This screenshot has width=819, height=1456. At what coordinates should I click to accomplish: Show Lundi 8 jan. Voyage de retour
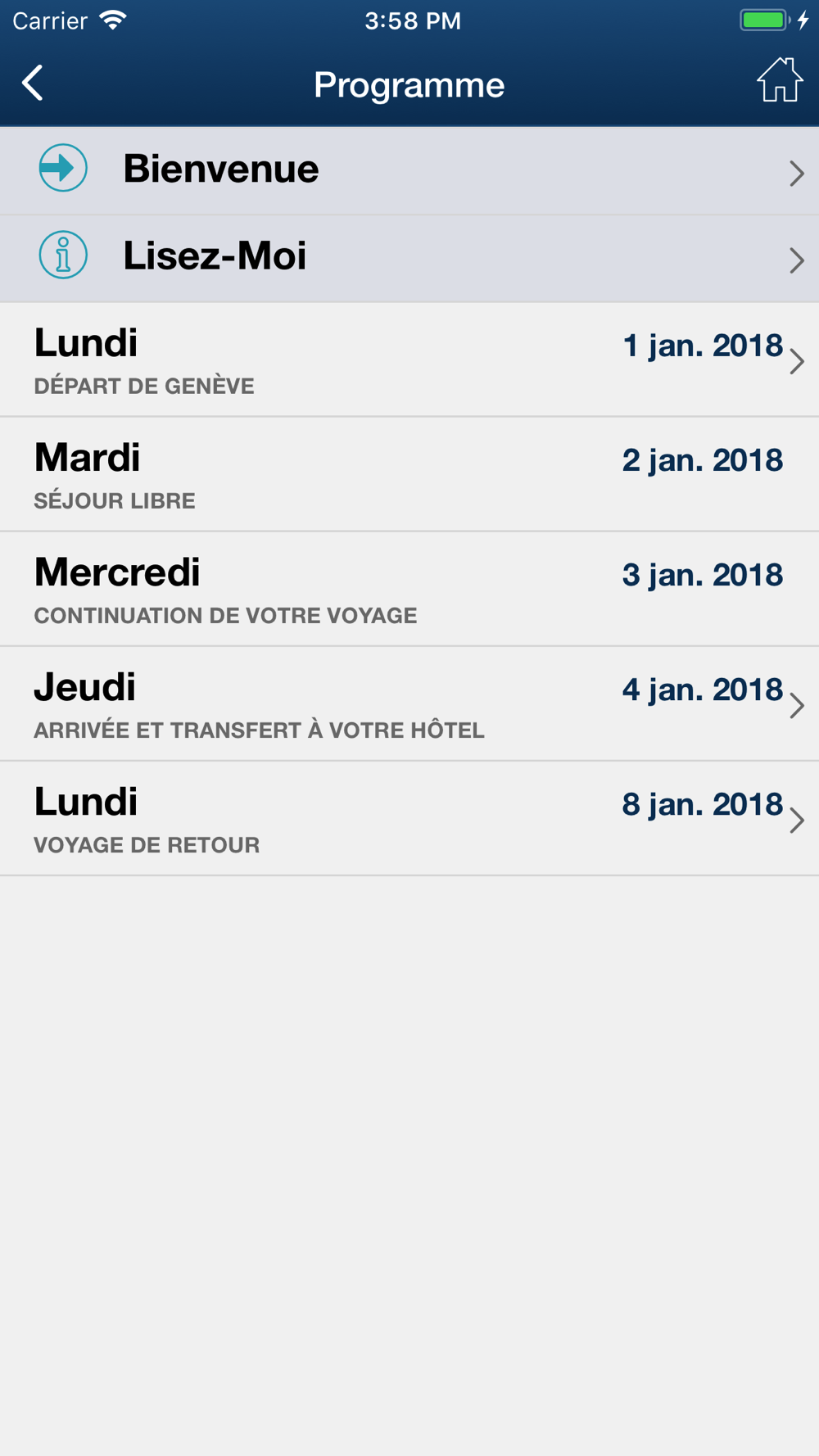409,819
